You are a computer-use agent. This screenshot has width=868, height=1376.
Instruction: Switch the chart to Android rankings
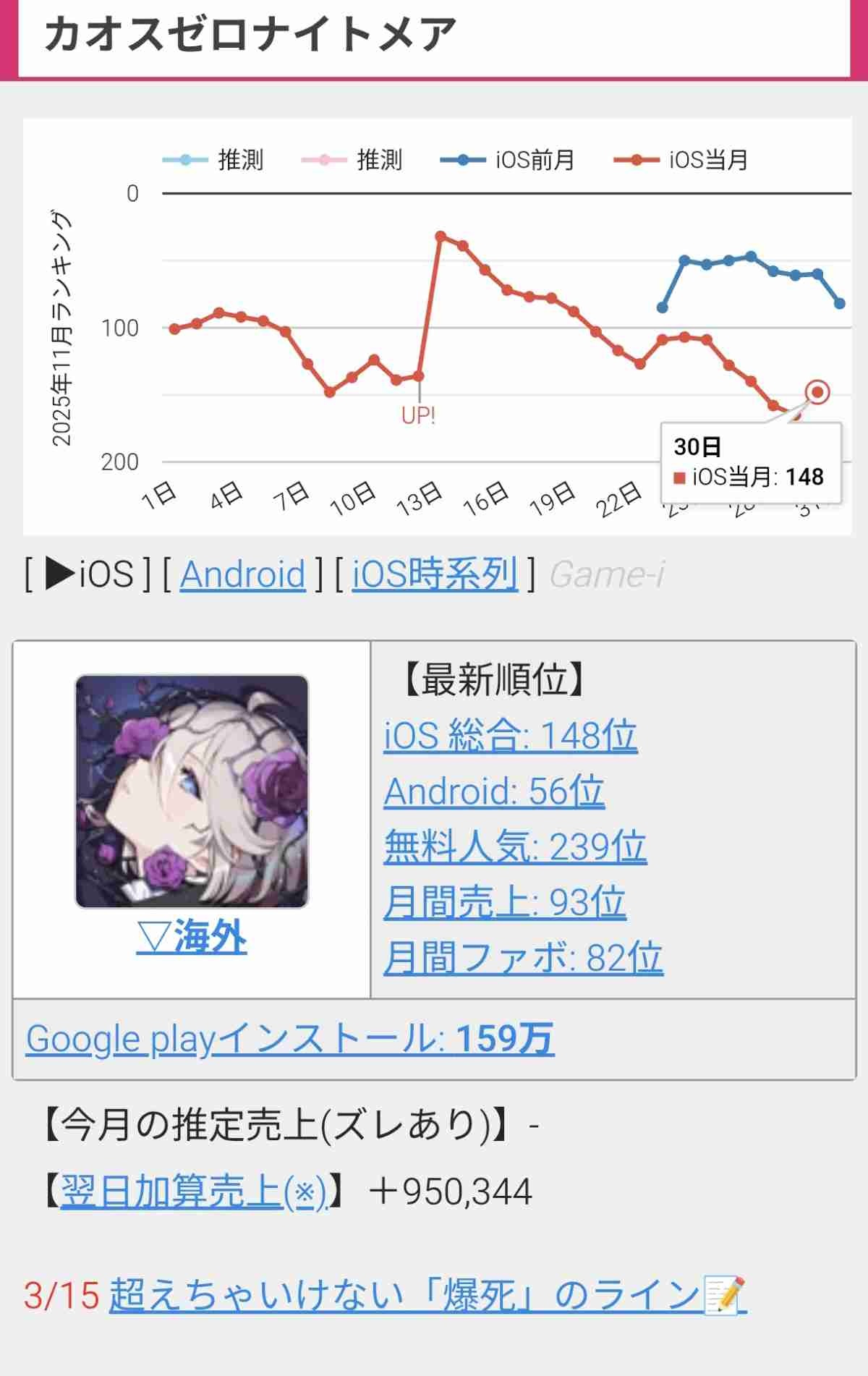(x=242, y=575)
